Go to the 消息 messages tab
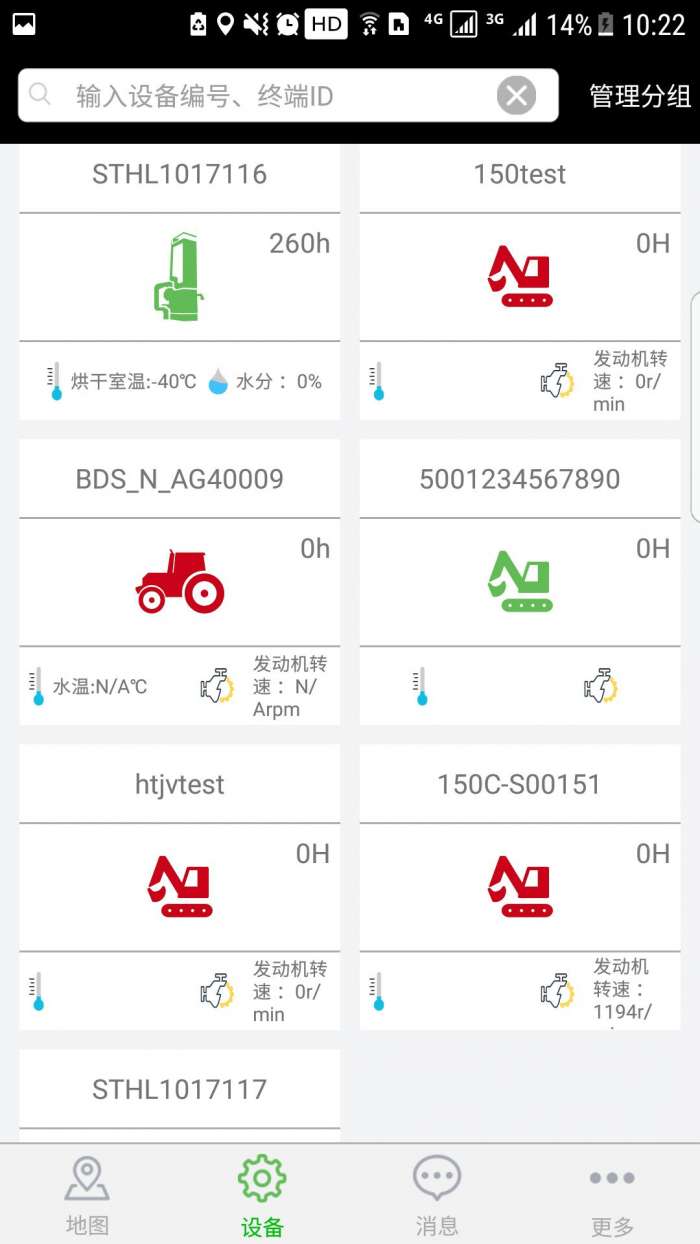This screenshot has height=1244, width=700. pyautogui.click(x=437, y=1194)
